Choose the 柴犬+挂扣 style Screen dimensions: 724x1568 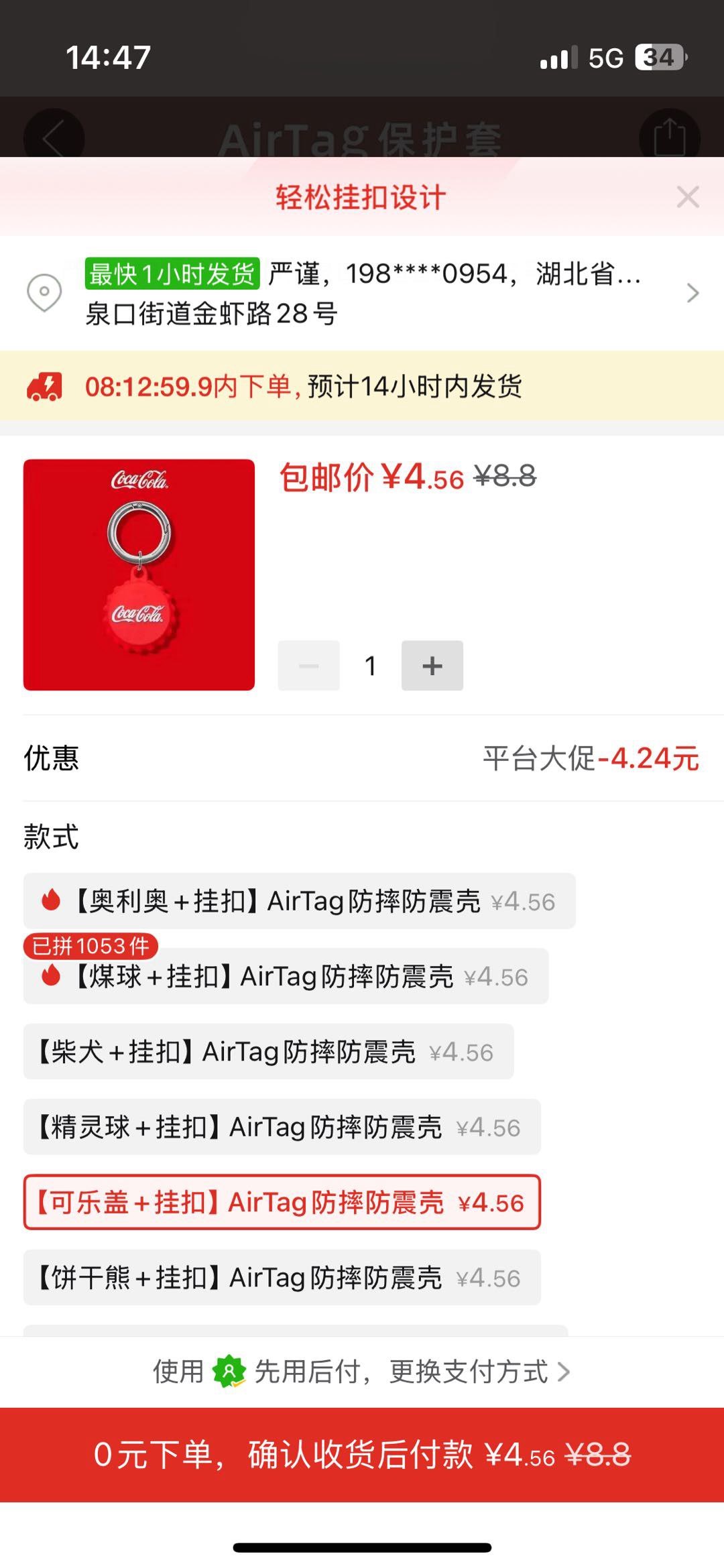(269, 1051)
